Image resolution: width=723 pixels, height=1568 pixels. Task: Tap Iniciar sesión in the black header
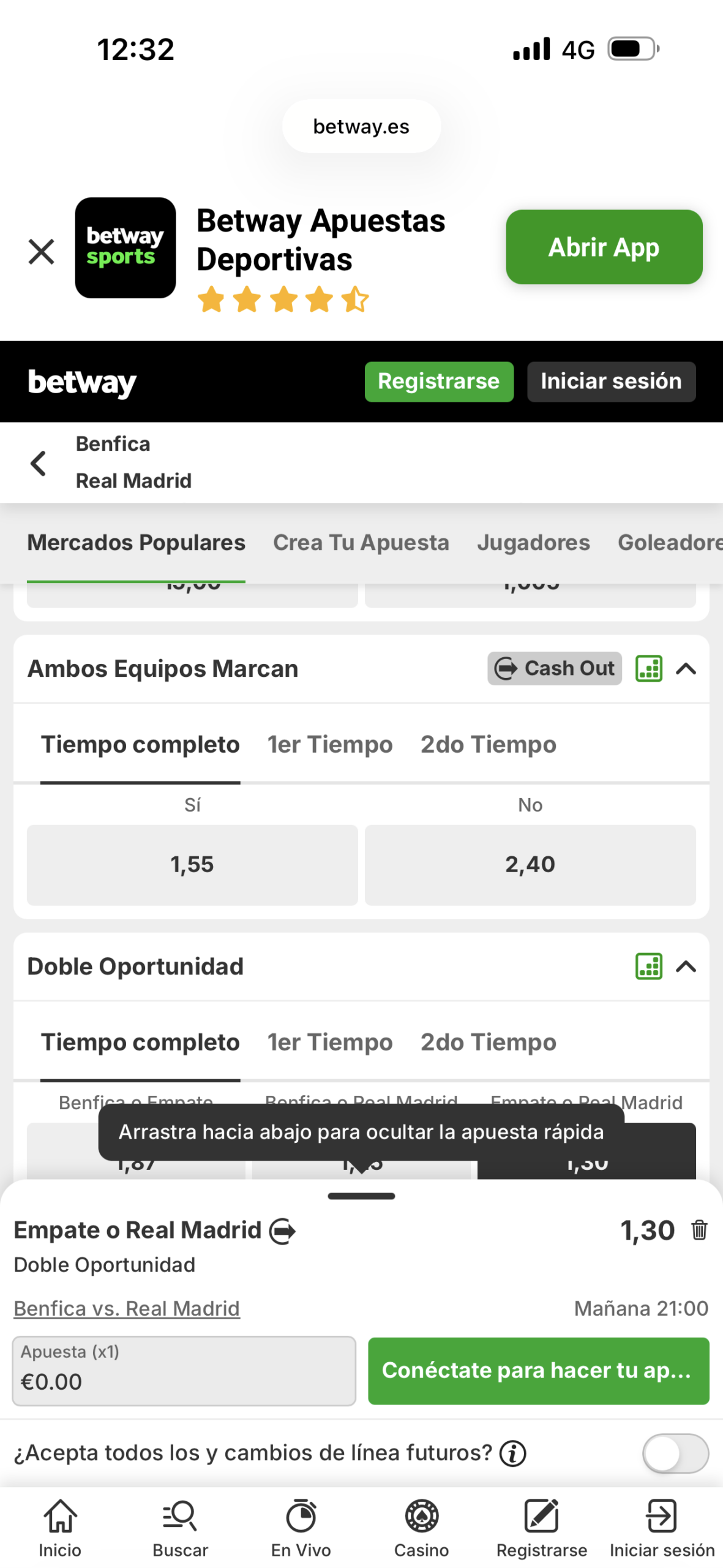(x=610, y=381)
